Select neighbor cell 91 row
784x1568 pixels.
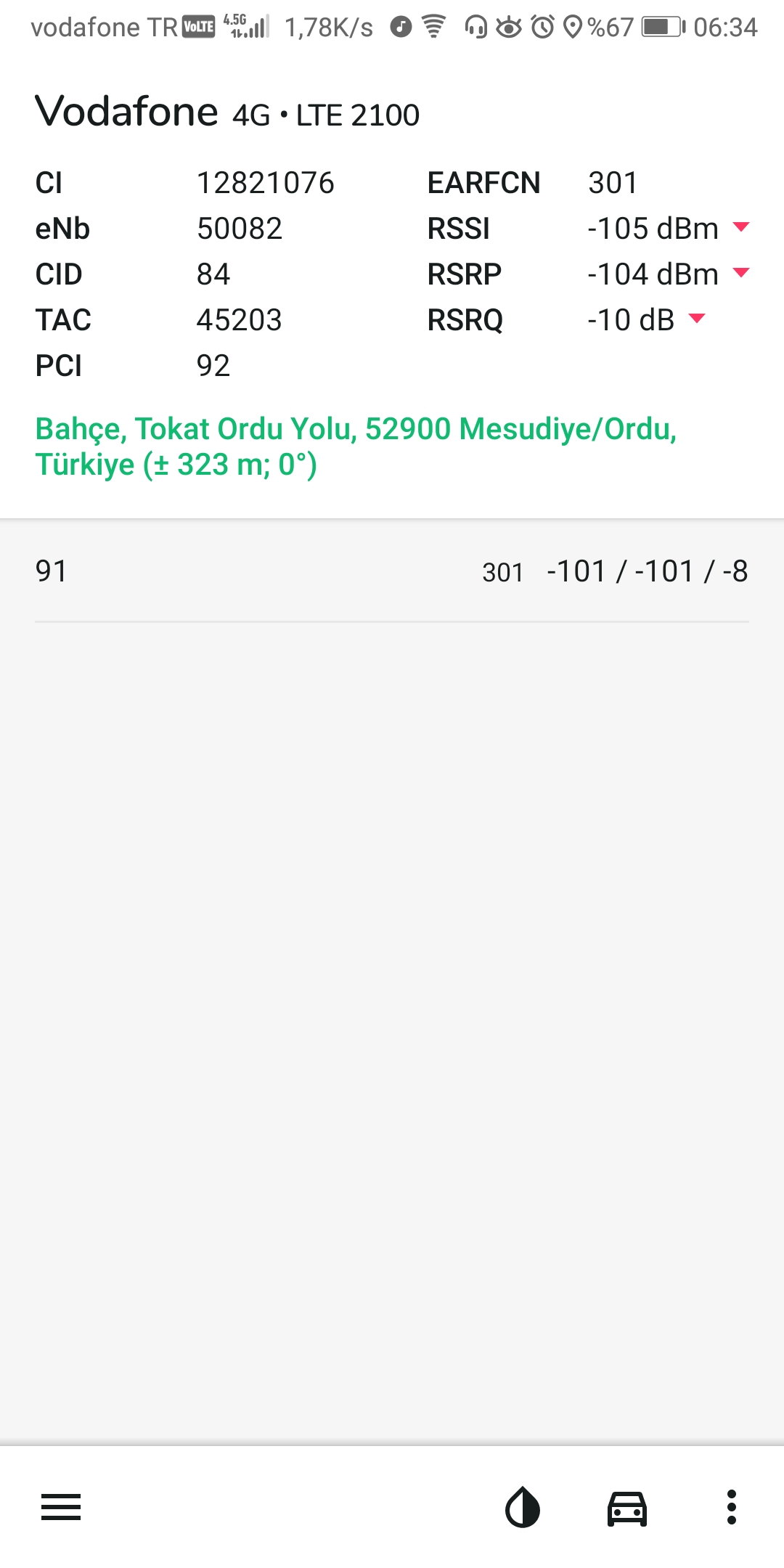pos(392,571)
